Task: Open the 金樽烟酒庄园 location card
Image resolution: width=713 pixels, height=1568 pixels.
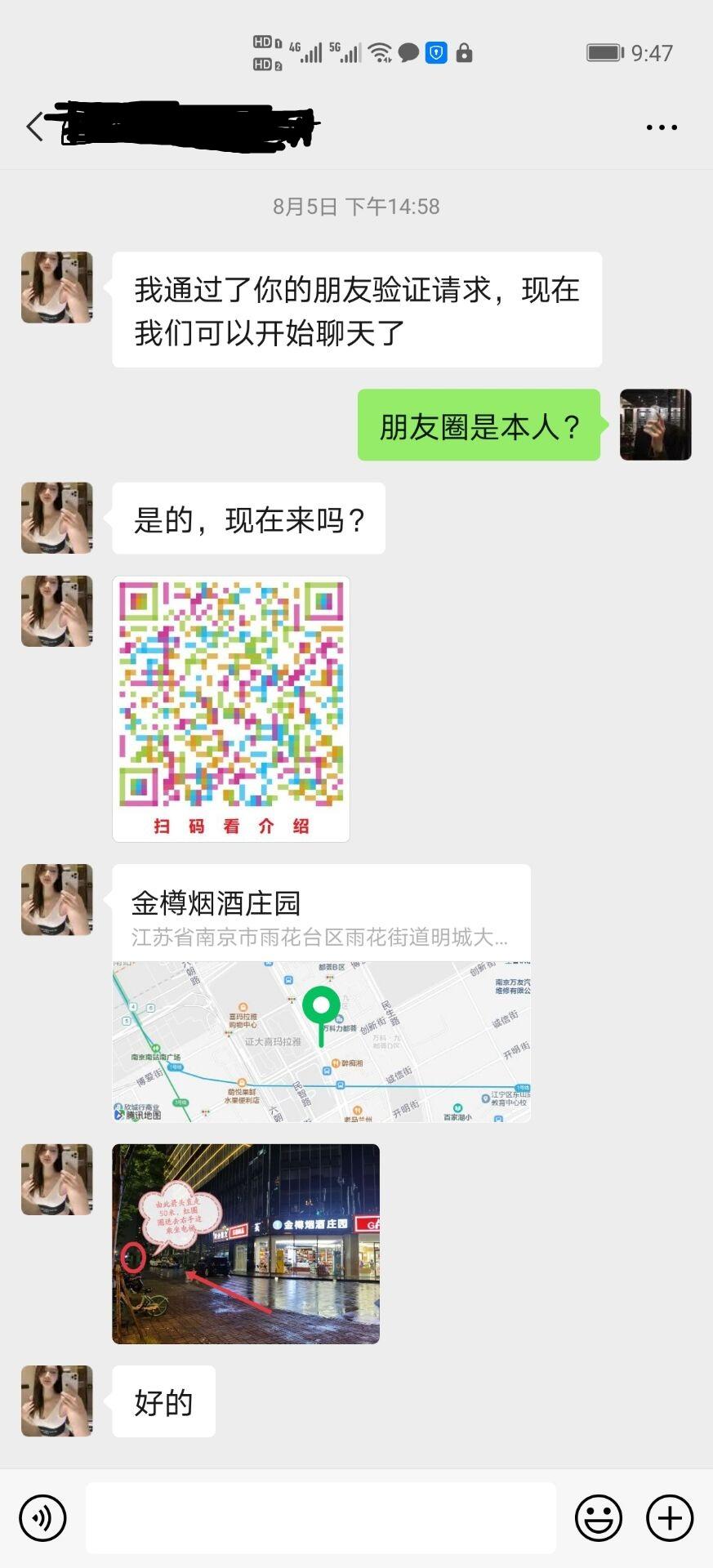Action: [321, 992]
